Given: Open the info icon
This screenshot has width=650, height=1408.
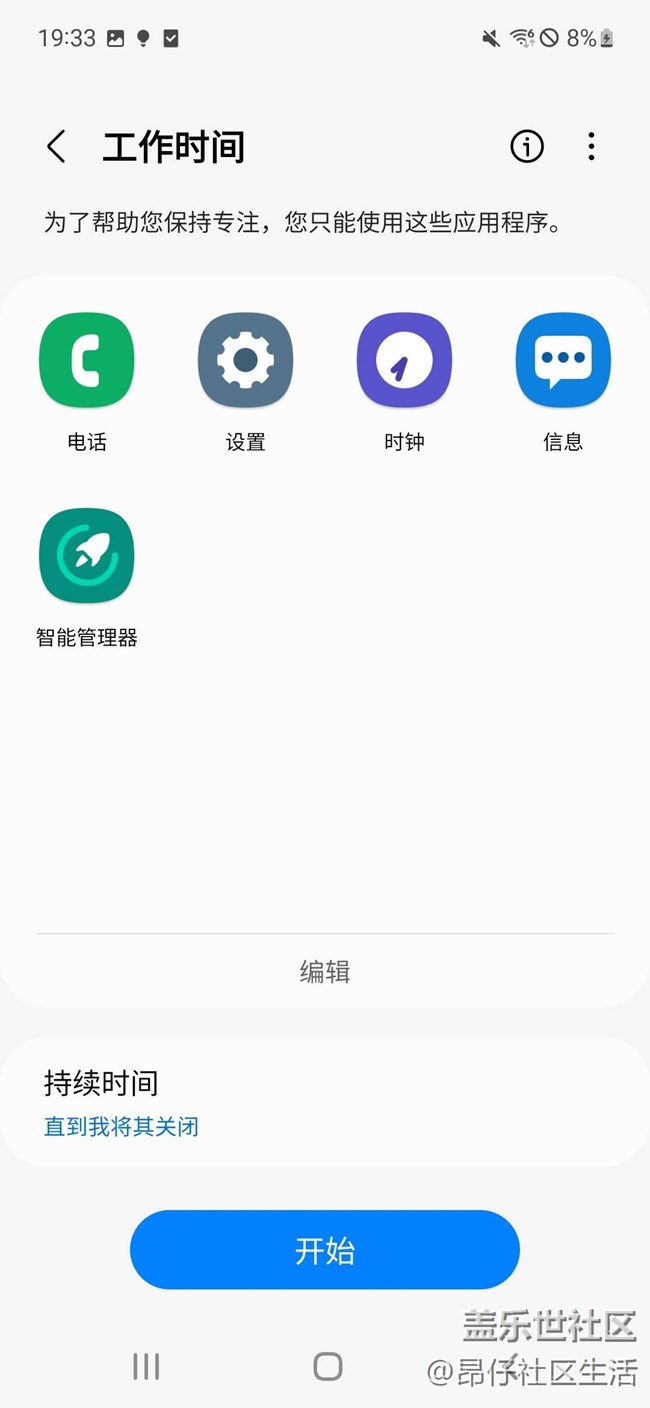Looking at the screenshot, I should (527, 147).
